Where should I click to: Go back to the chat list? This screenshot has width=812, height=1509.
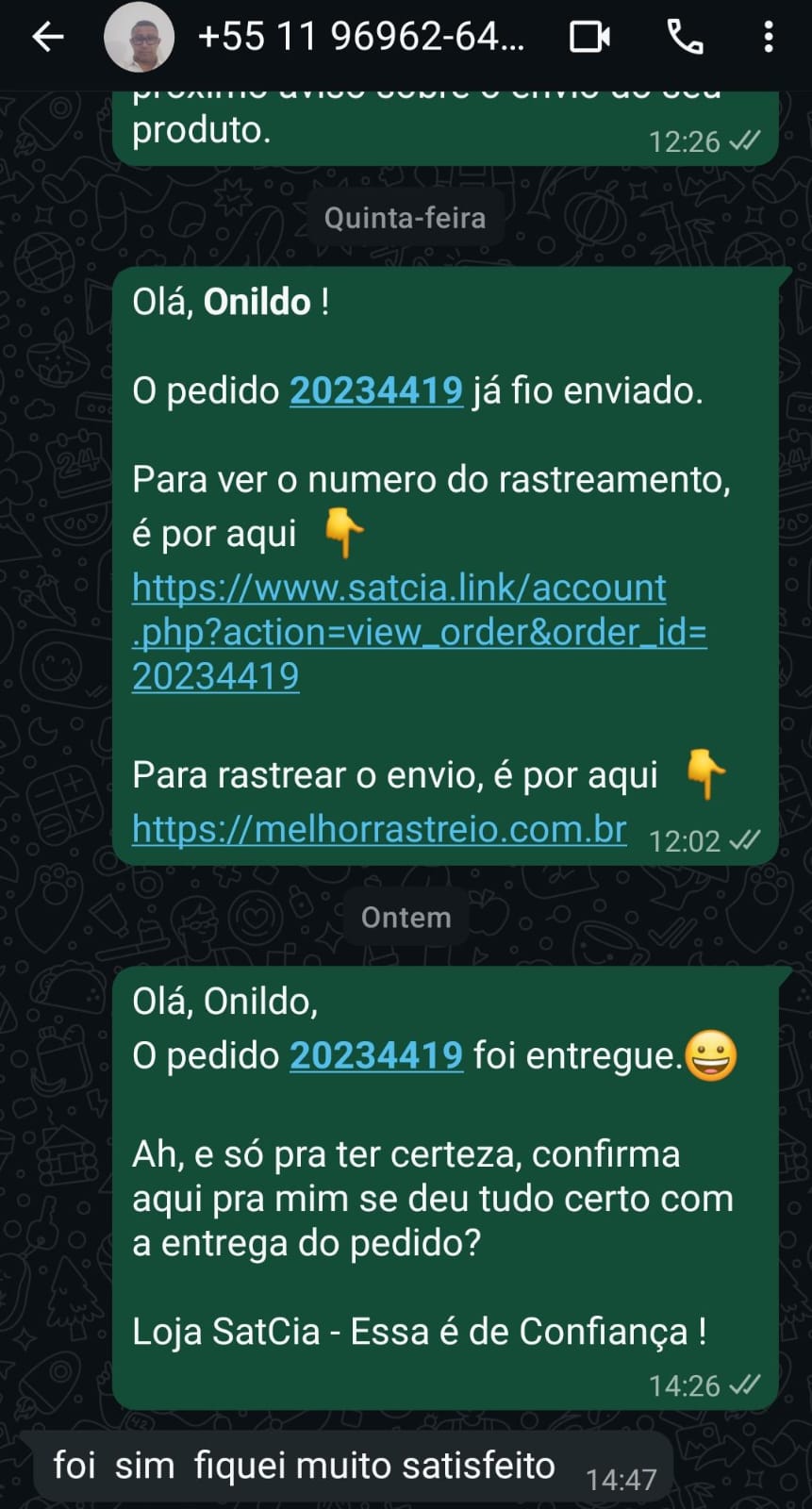(47, 38)
